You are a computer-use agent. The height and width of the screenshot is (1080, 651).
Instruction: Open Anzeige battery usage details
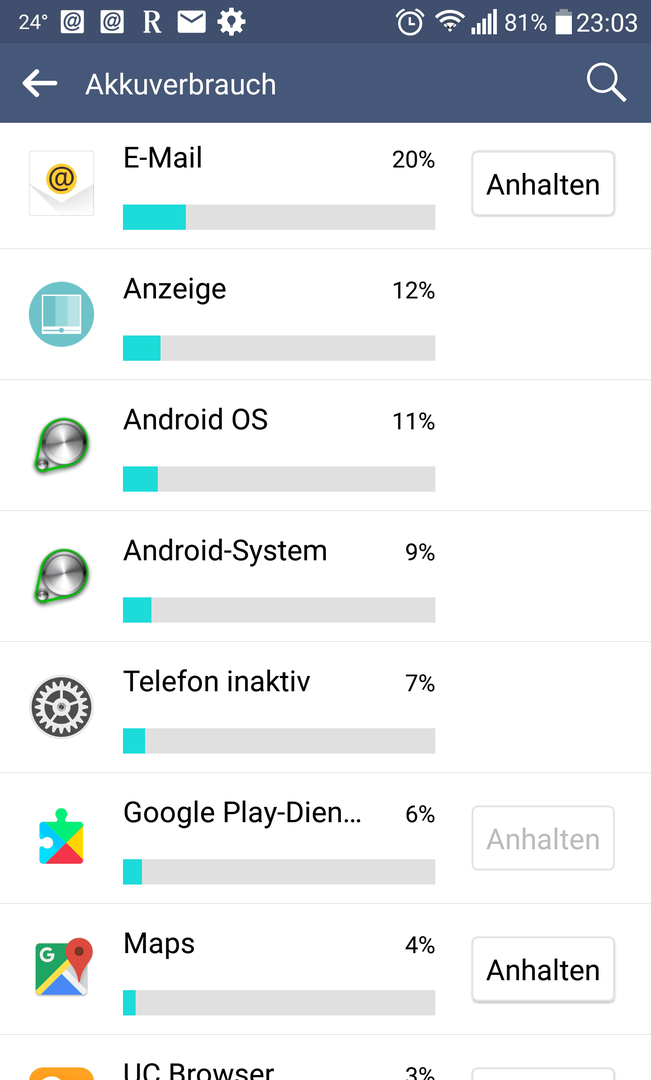(x=325, y=315)
